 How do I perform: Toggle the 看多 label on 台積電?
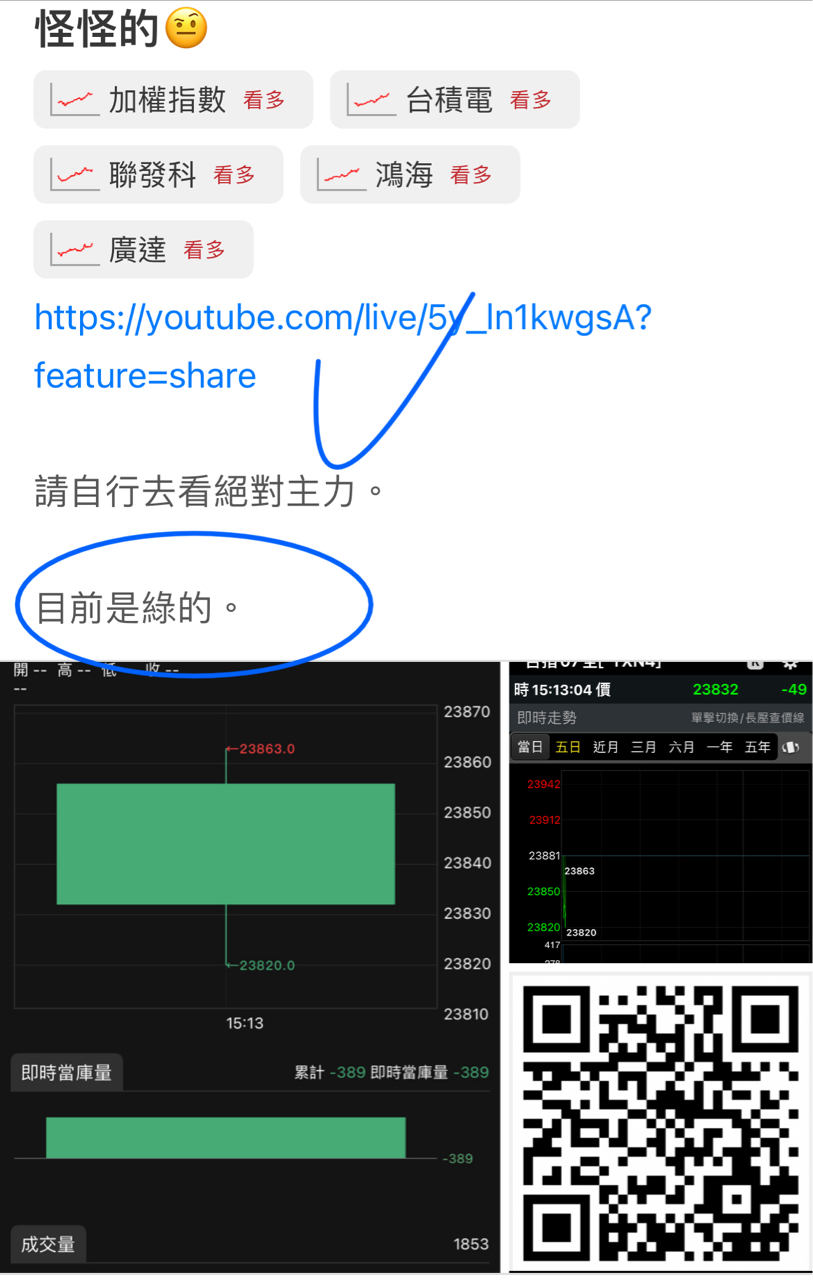click(x=531, y=99)
